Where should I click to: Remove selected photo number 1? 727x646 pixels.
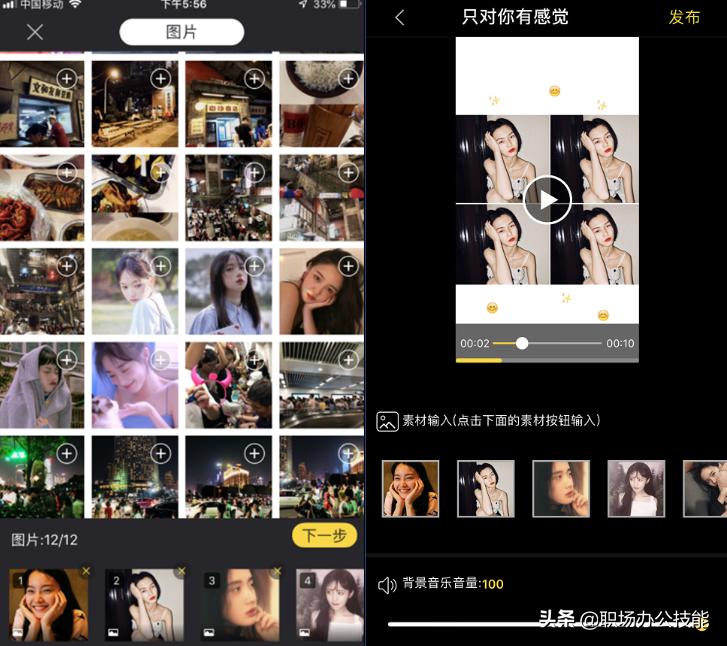[x=85, y=571]
